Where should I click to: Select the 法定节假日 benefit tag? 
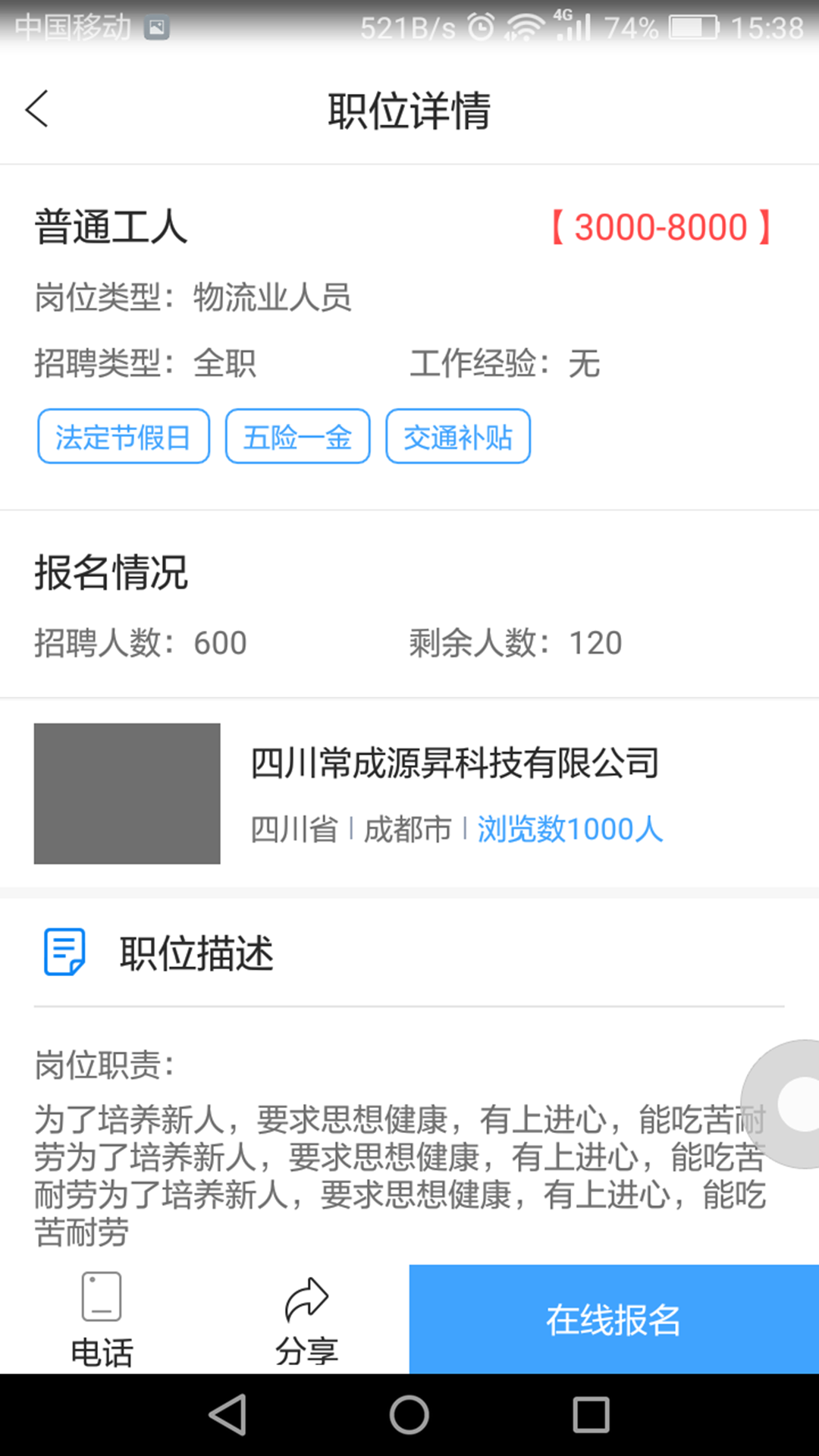click(123, 436)
